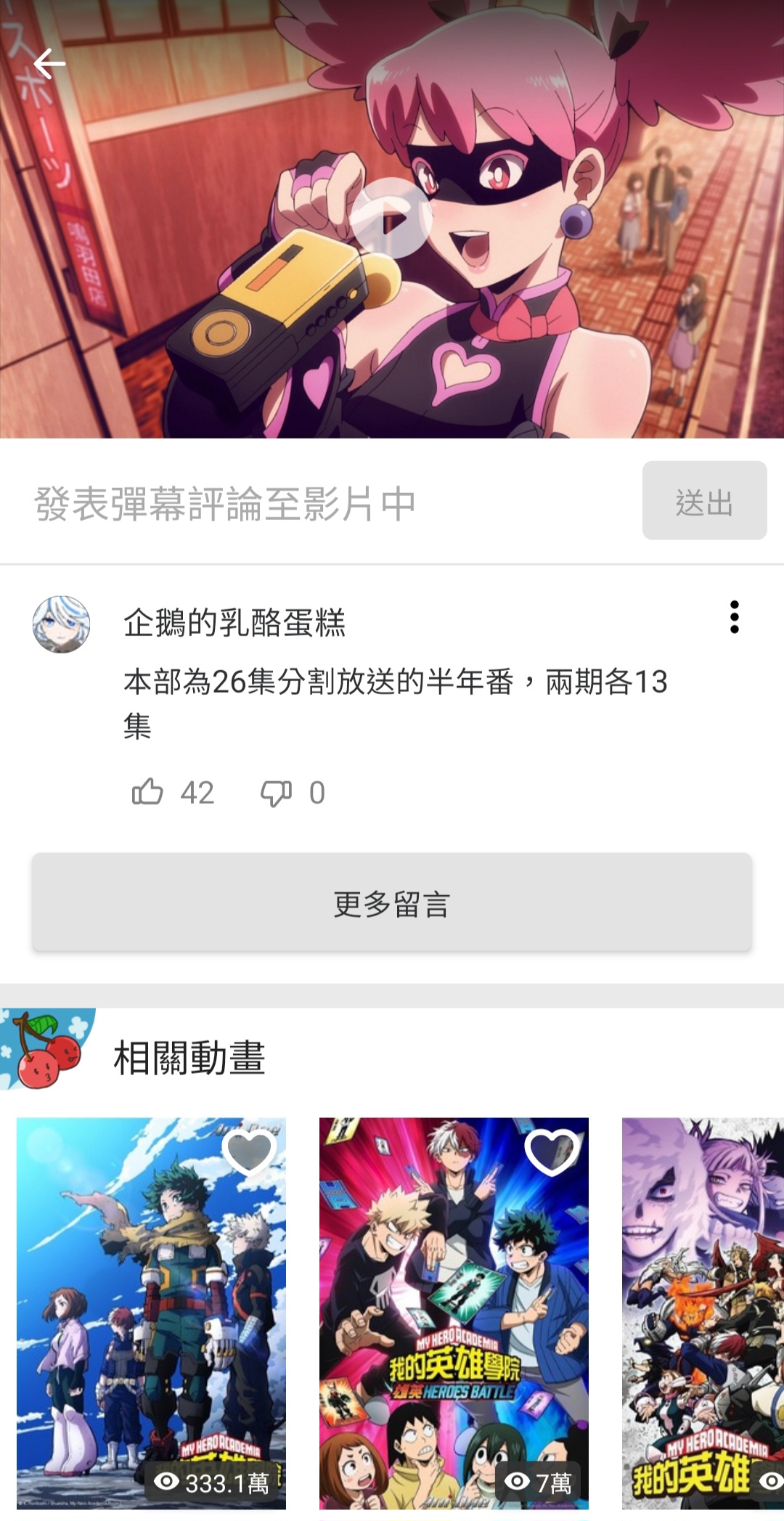
Task: Like the comment by 企鵝的乳酪蛋糕
Action: pos(147,791)
